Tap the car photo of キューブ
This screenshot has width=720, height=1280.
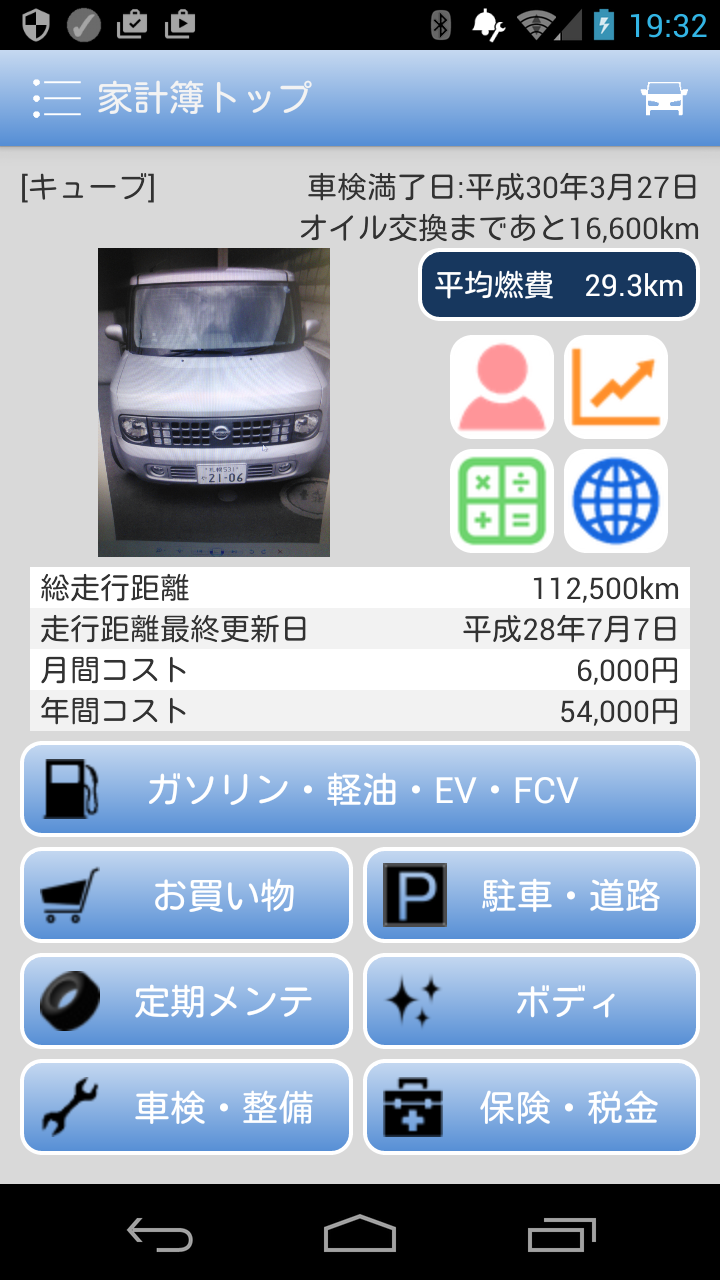[x=214, y=402]
